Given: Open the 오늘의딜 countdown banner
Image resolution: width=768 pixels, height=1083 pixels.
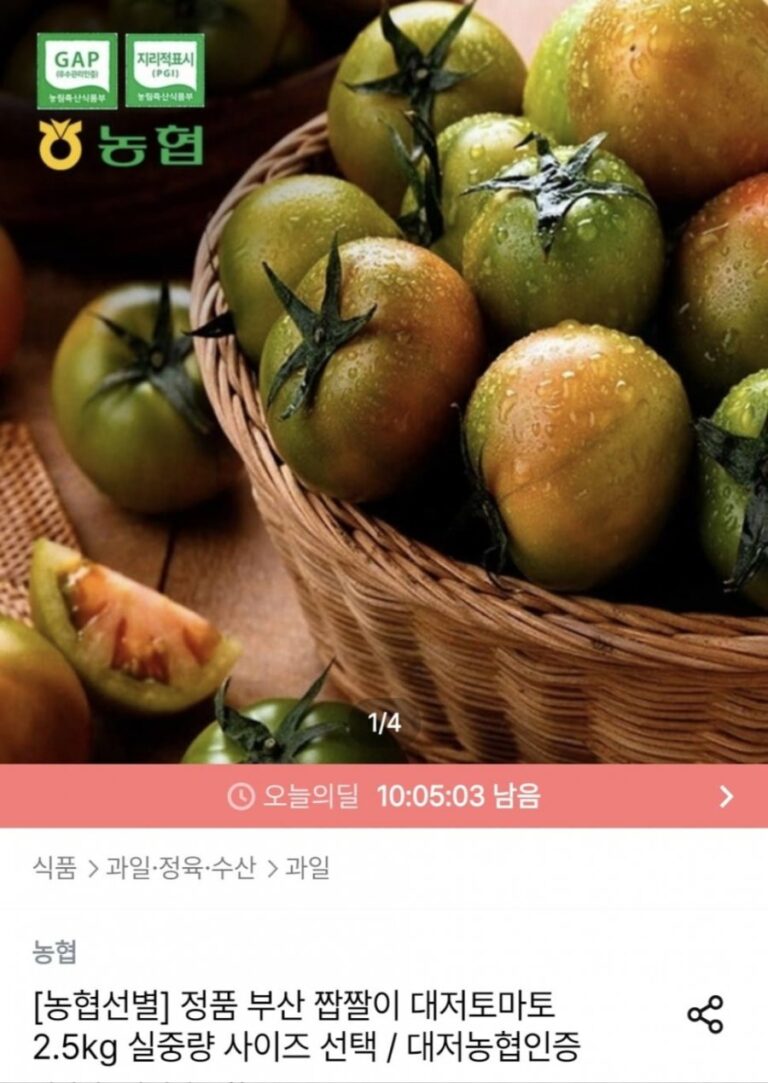Looking at the screenshot, I should point(384,796).
